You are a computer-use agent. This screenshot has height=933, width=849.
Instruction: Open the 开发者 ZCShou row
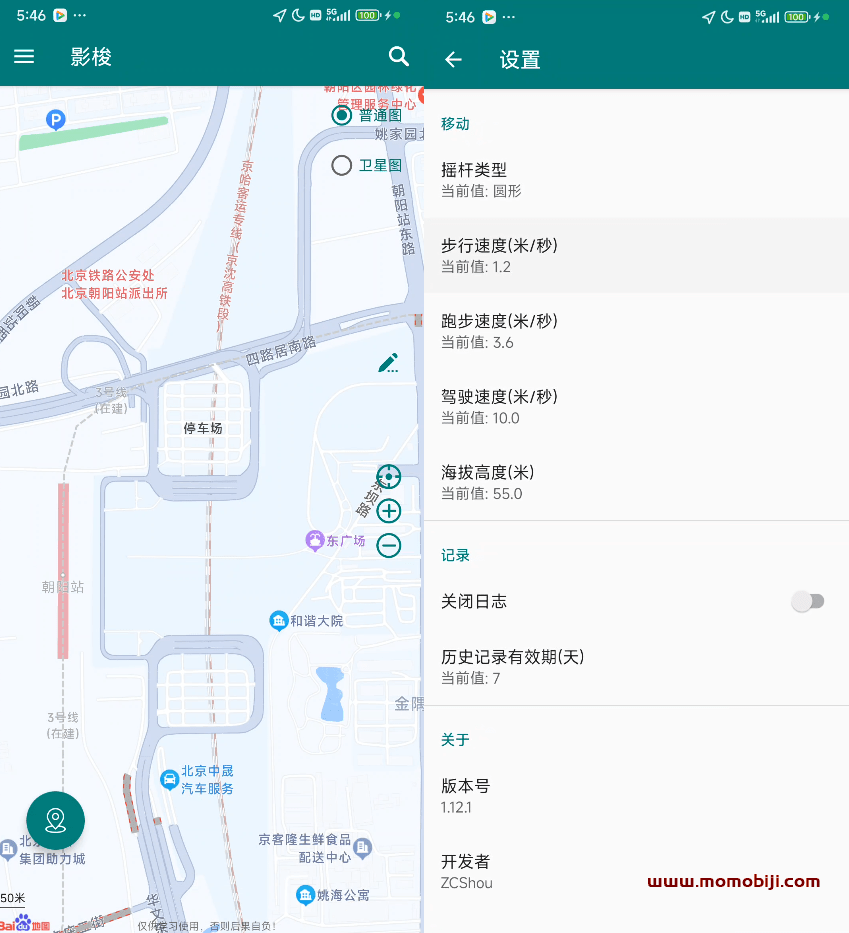coord(636,871)
